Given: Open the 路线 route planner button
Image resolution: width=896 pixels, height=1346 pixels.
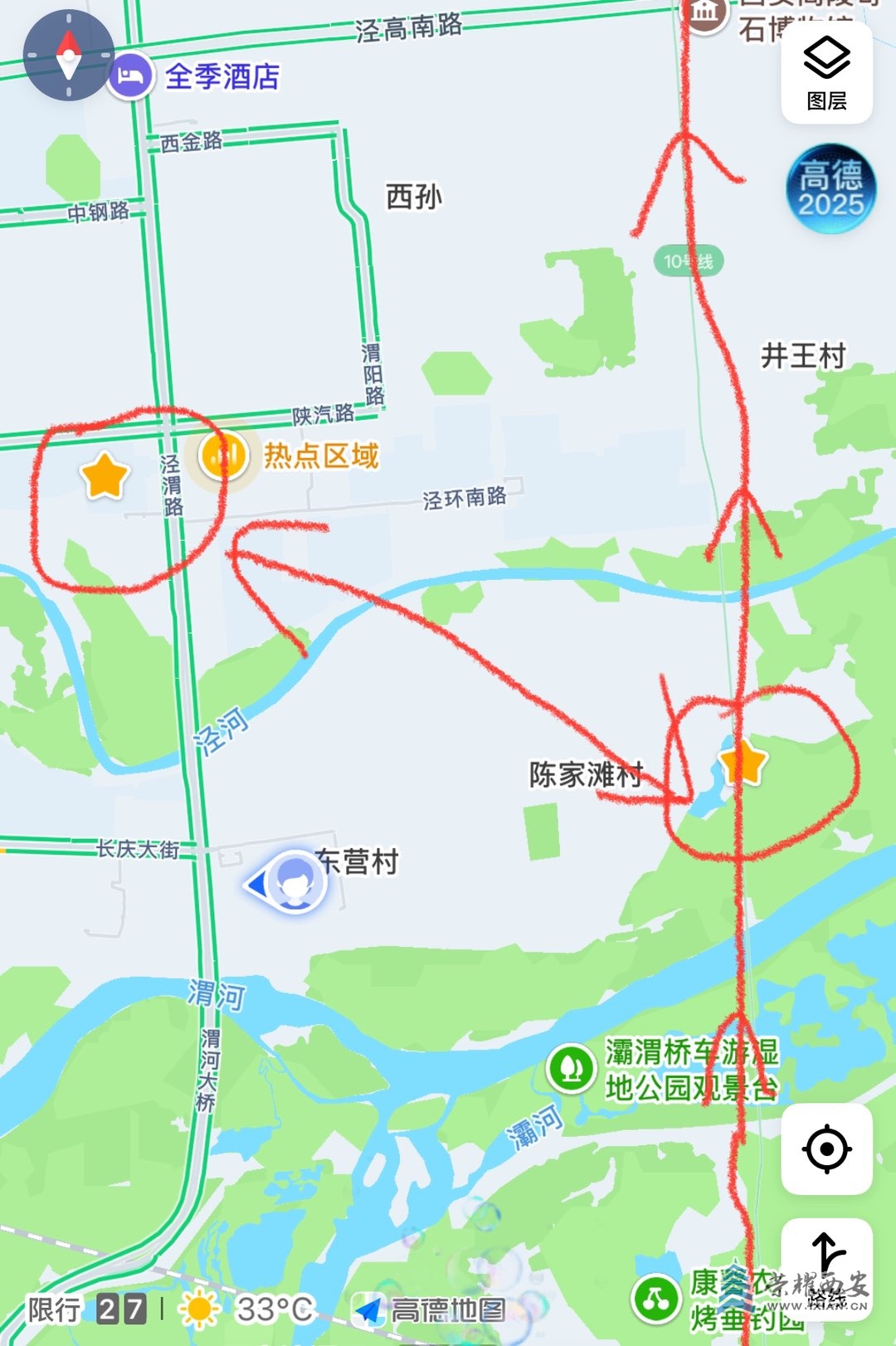Looking at the screenshot, I should coord(826,1262).
